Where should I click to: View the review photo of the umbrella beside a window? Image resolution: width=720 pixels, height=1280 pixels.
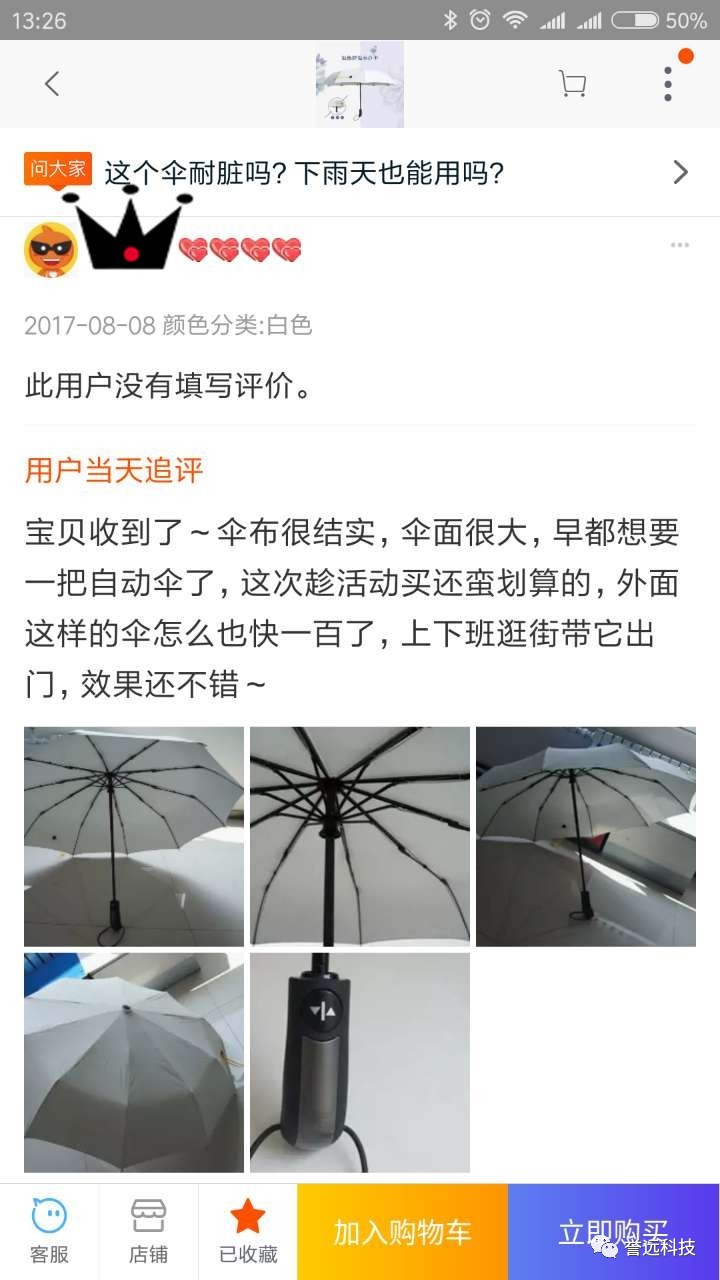[586, 836]
